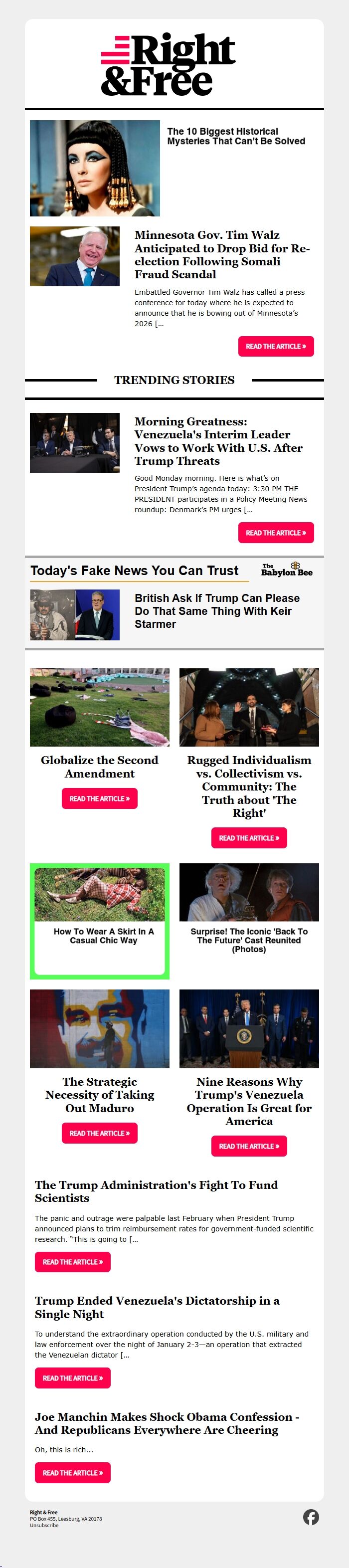Read the article about Tim Walz

(x=275, y=346)
